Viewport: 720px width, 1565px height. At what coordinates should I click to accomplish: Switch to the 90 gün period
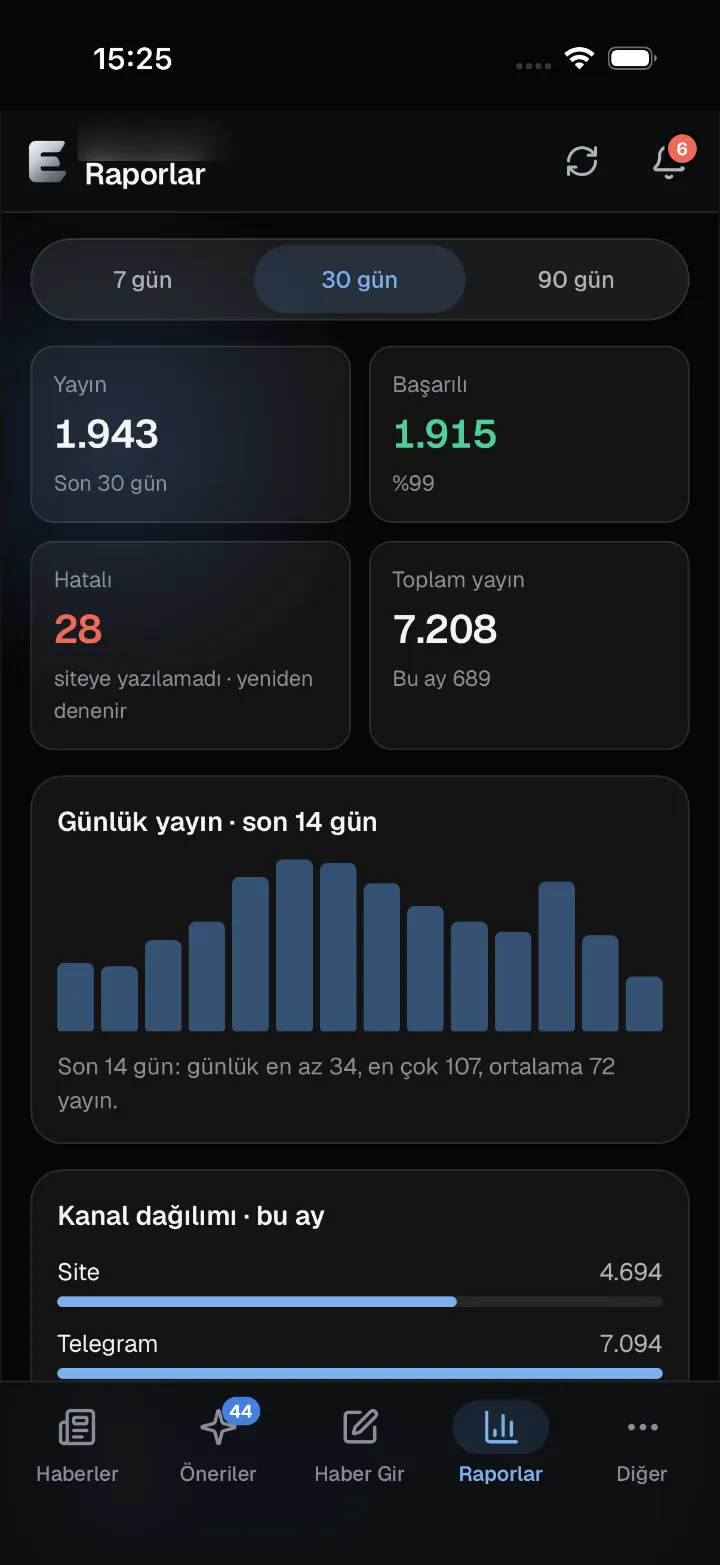click(576, 280)
